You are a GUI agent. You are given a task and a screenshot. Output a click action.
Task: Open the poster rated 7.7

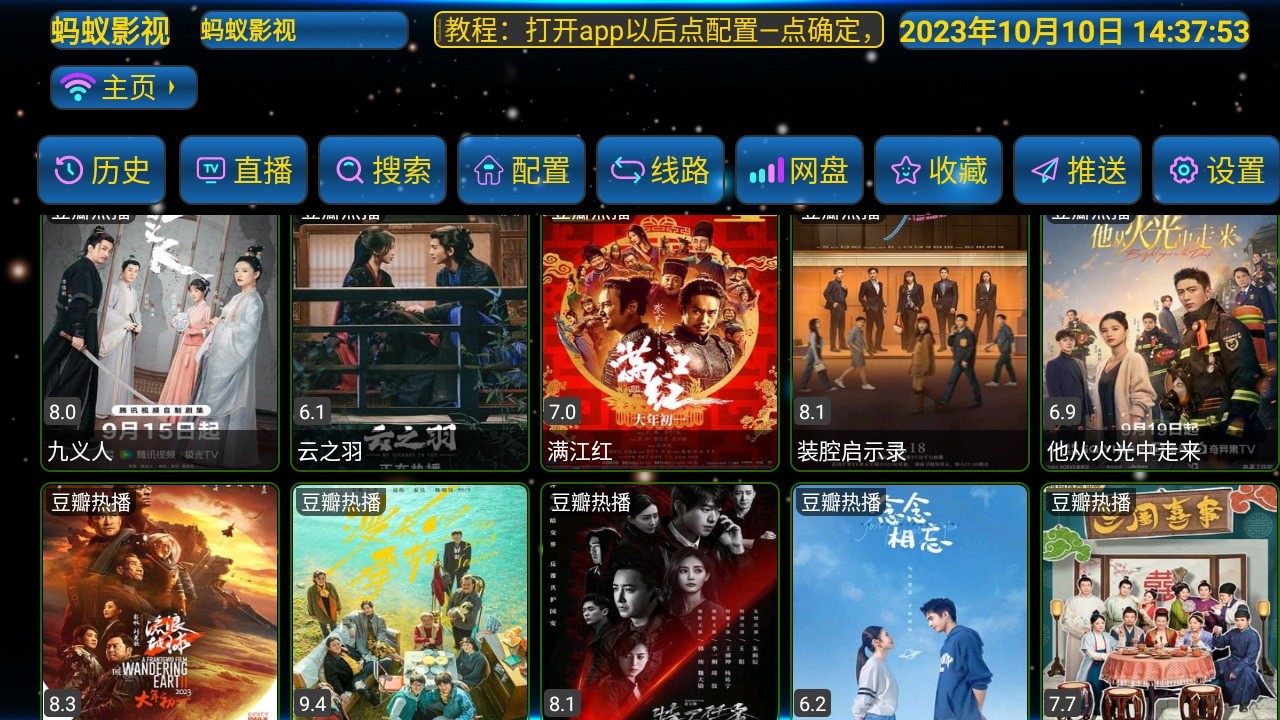1160,602
